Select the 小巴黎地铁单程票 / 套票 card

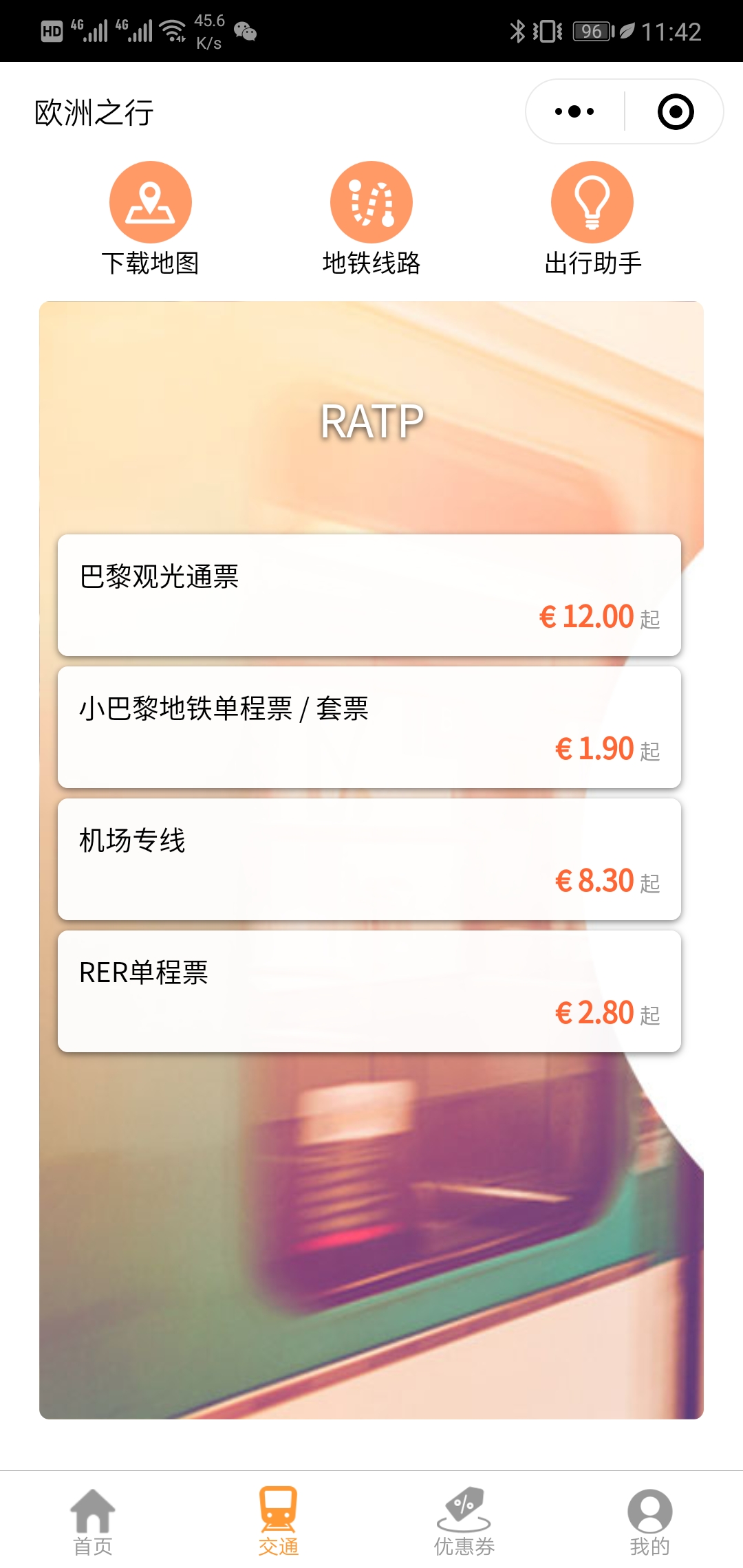[369, 727]
